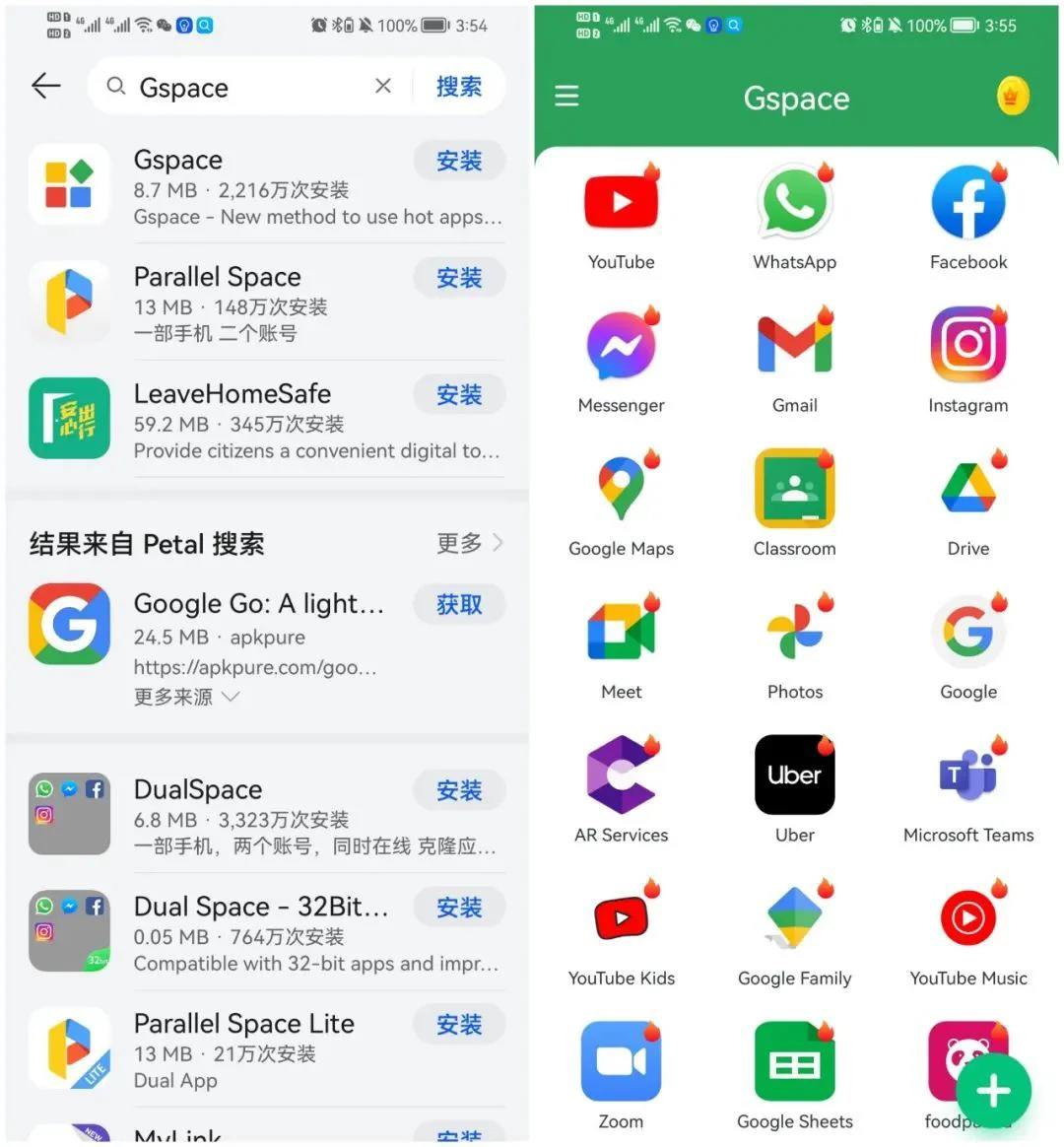1064x1147 pixels.
Task: Clear the Gspace search text
Action: [x=383, y=87]
